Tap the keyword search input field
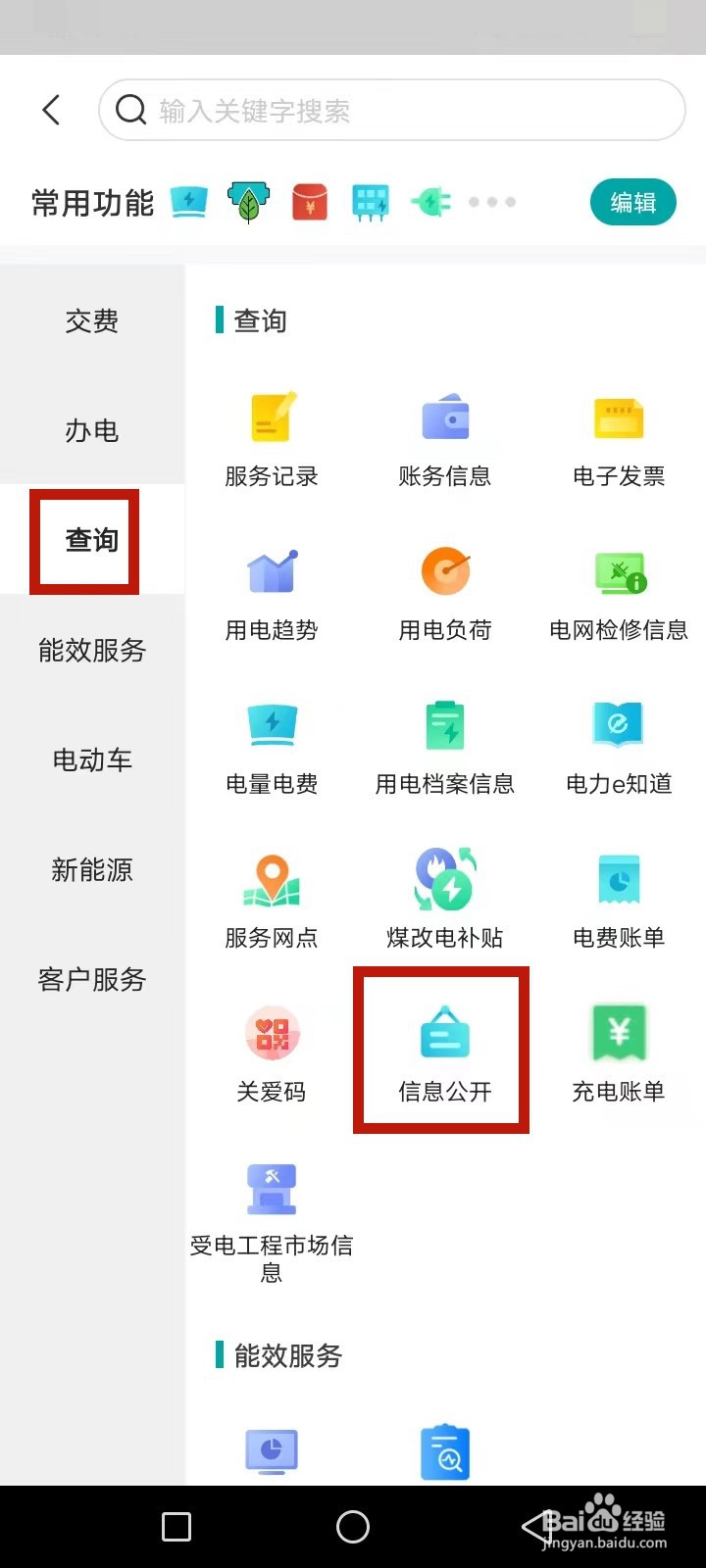 coord(390,110)
